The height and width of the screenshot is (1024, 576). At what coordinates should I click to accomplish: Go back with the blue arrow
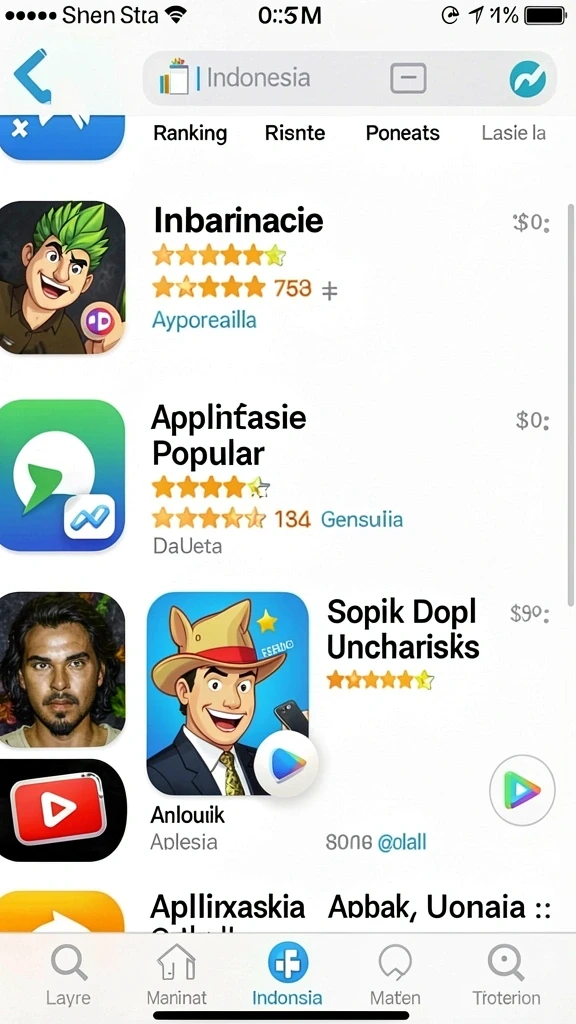click(31, 78)
